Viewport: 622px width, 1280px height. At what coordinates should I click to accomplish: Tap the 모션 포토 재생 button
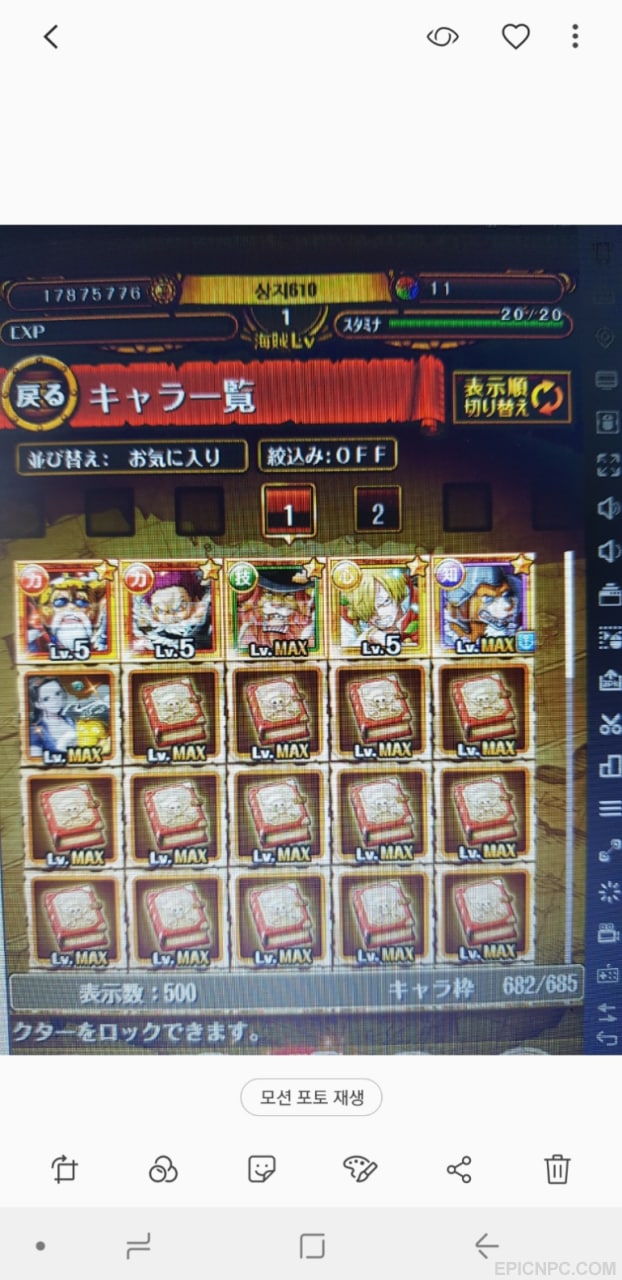tap(311, 1097)
